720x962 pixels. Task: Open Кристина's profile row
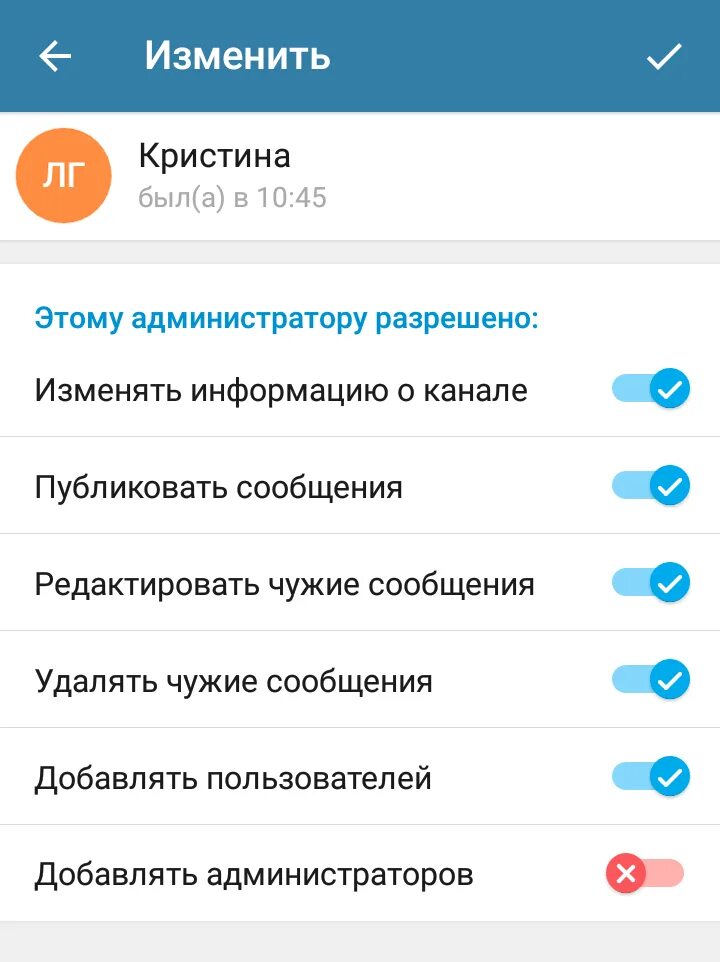[x=360, y=176]
